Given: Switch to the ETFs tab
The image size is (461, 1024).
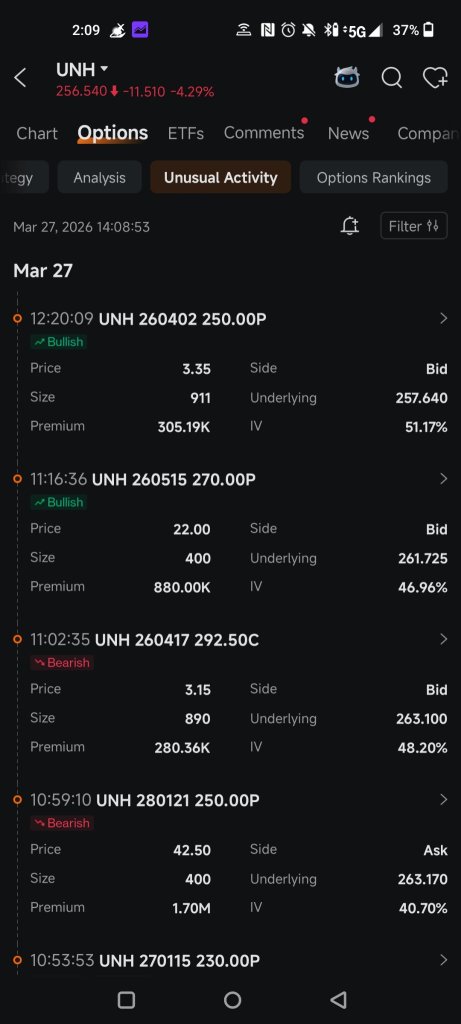Looking at the screenshot, I should 185,133.
